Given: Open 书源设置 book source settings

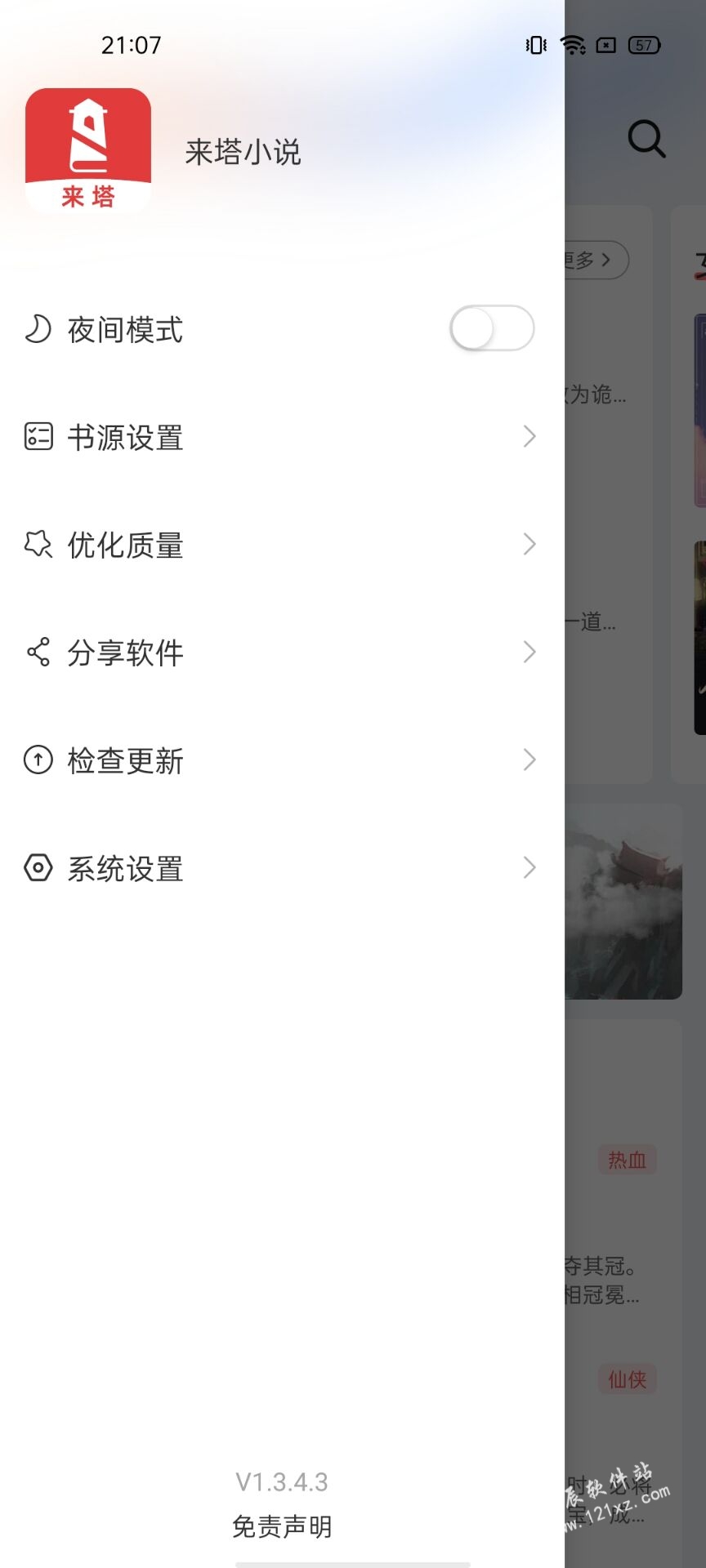Looking at the screenshot, I should [282, 437].
